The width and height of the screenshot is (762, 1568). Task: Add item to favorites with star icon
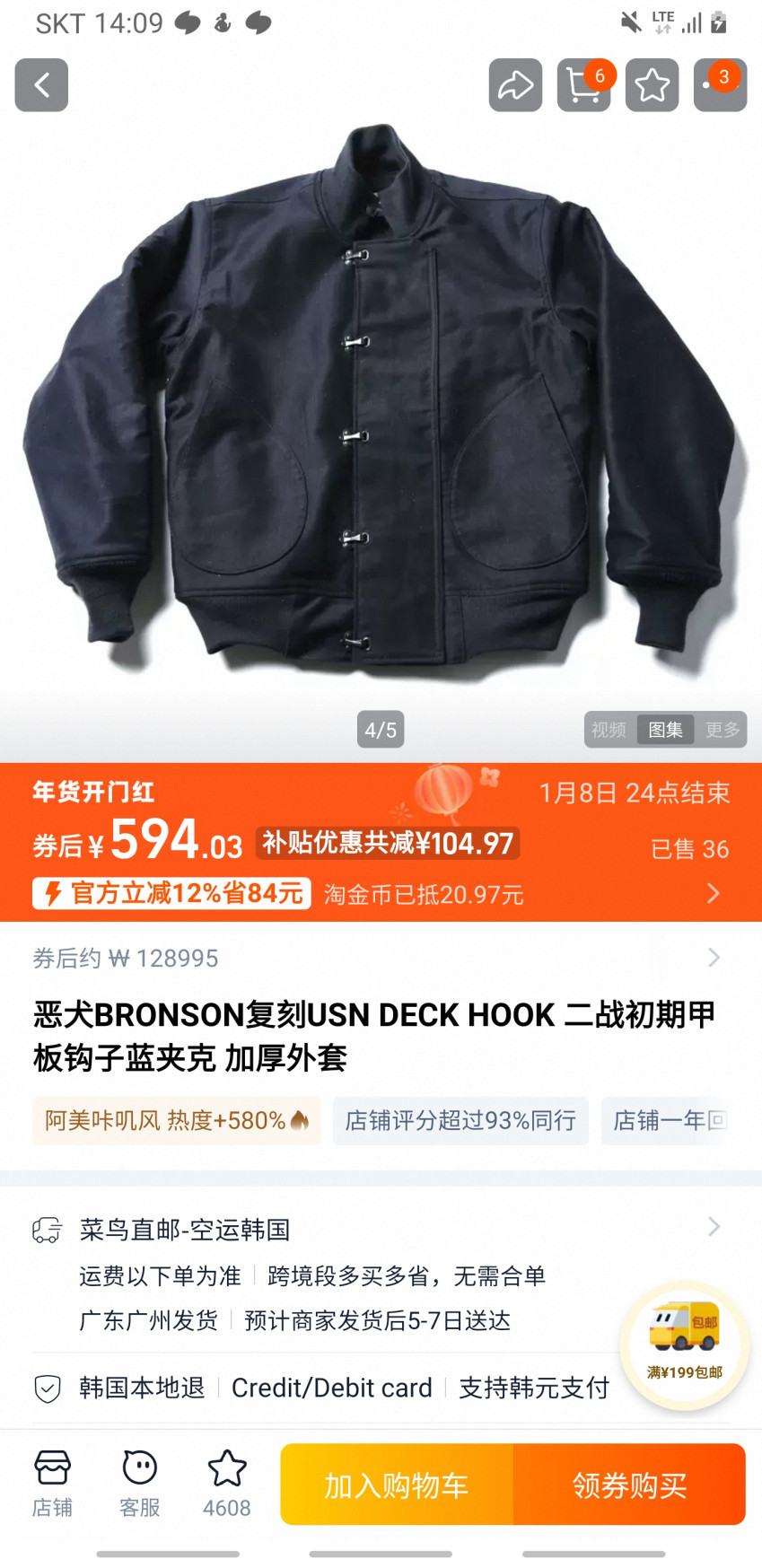pos(652,85)
